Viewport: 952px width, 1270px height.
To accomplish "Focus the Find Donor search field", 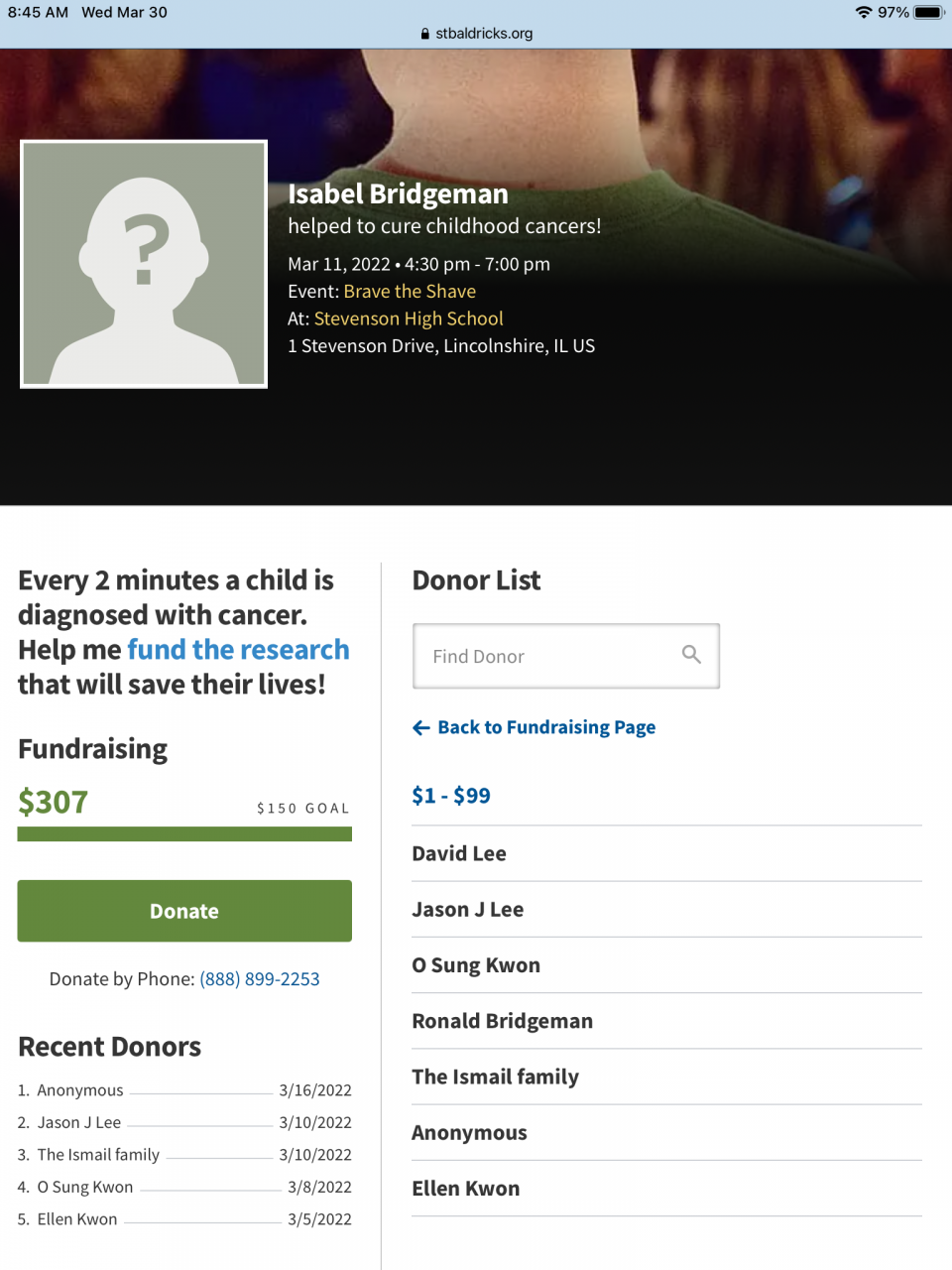I will 545,656.
